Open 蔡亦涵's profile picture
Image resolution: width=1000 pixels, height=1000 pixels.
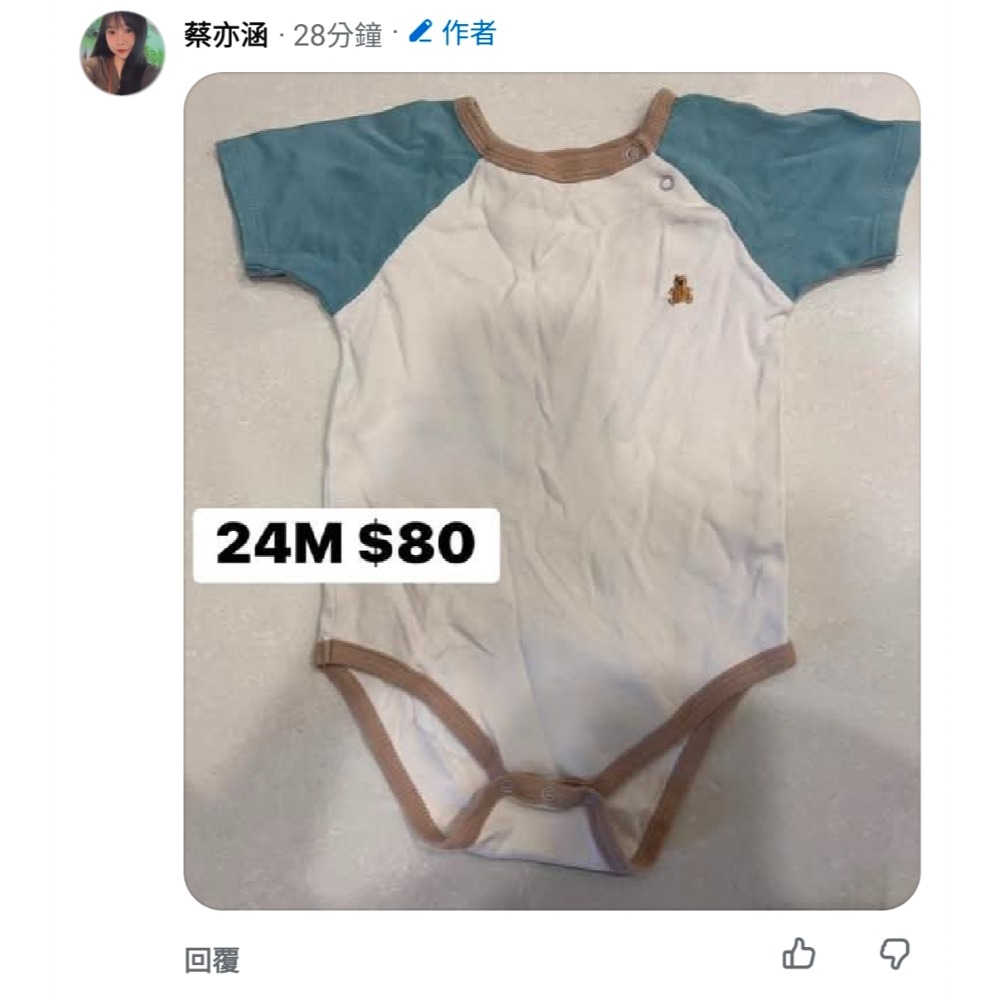pyautogui.click(x=122, y=53)
